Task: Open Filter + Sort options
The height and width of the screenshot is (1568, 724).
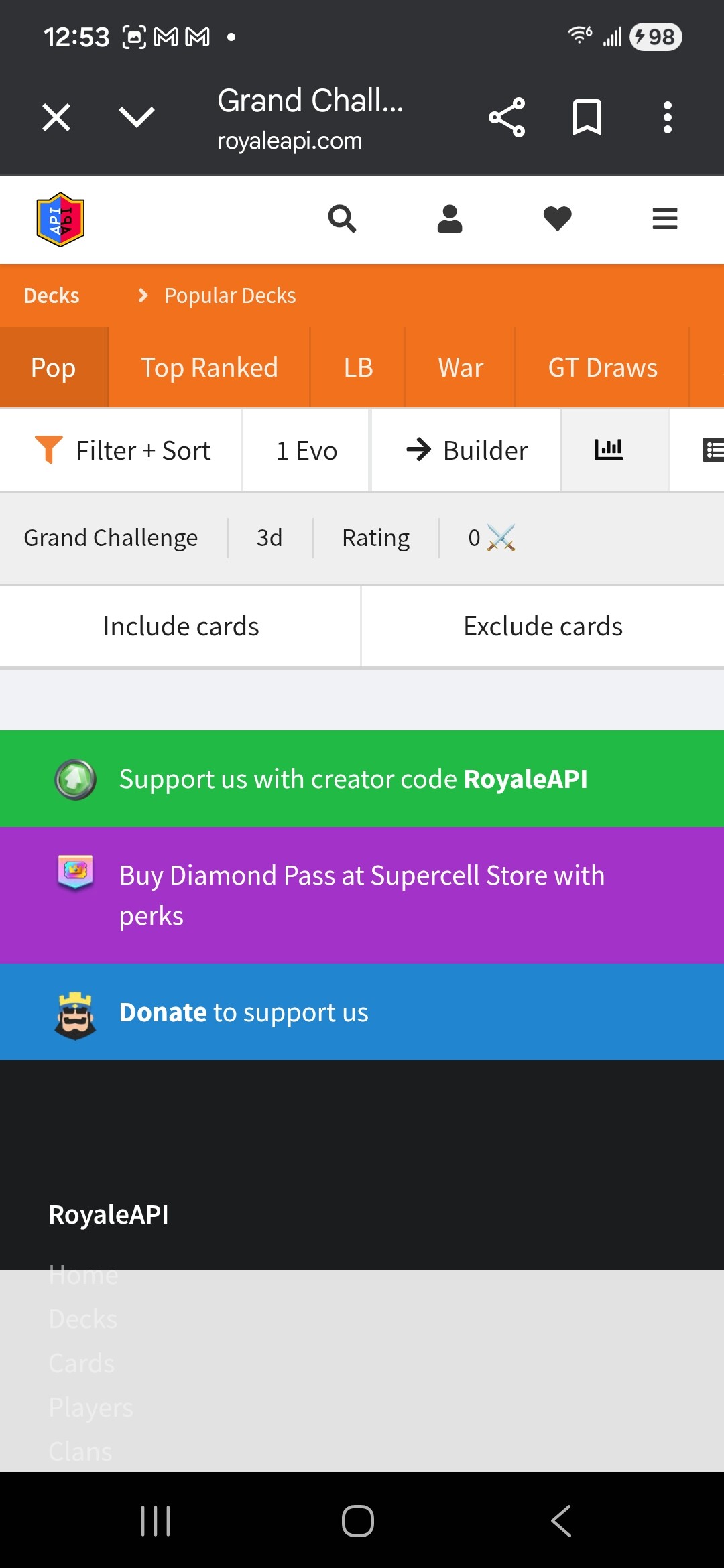Action: (x=122, y=451)
